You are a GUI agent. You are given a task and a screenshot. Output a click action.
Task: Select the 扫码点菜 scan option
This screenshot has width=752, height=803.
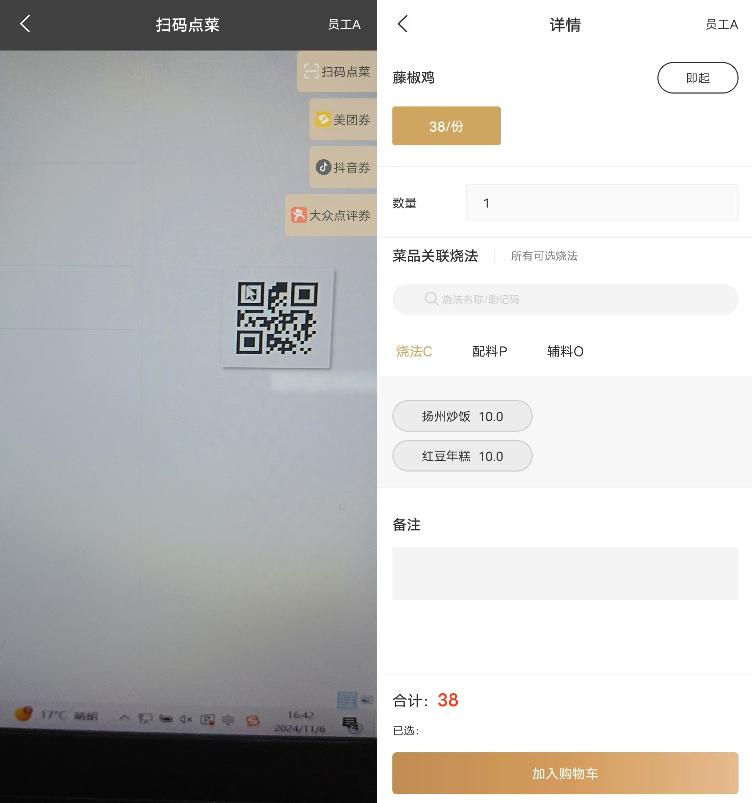click(x=337, y=72)
